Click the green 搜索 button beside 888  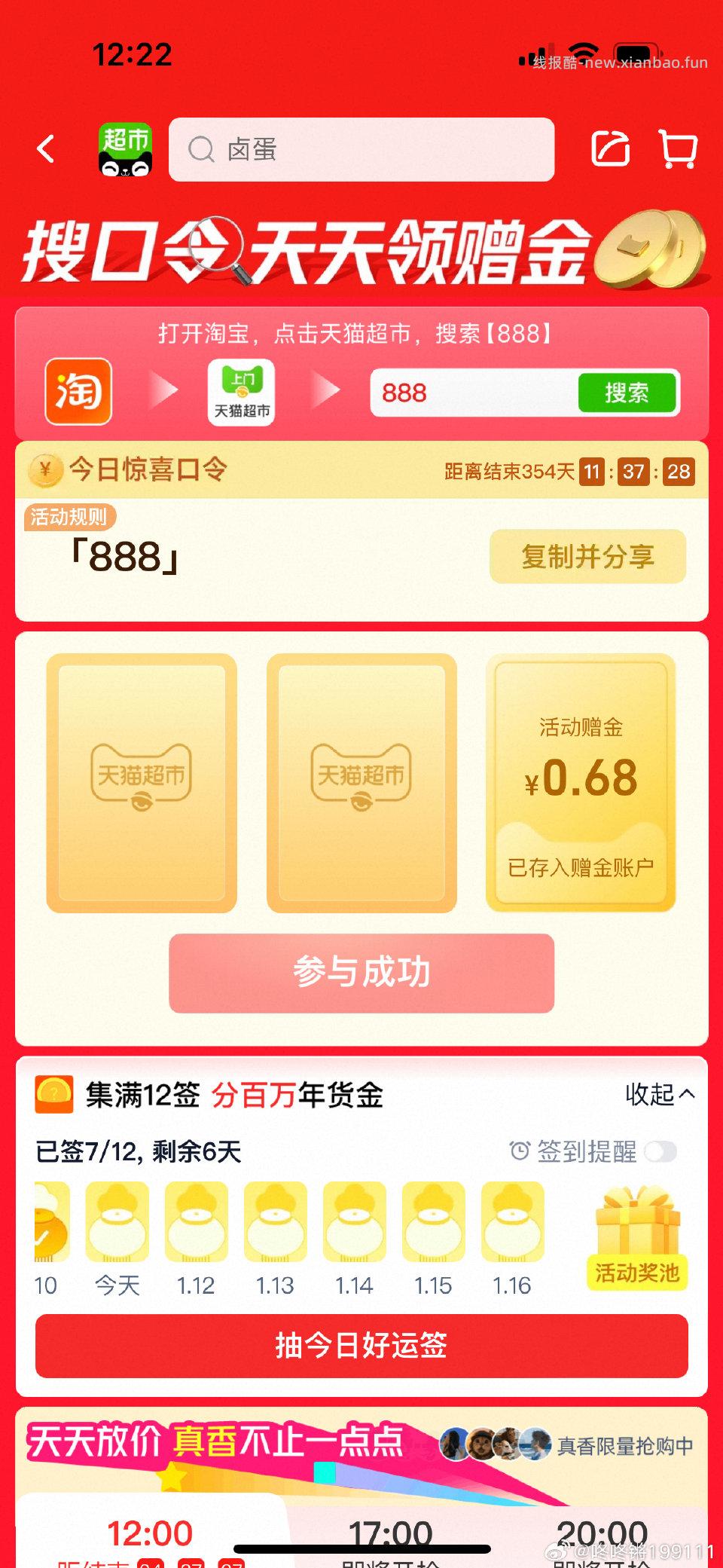629,393
